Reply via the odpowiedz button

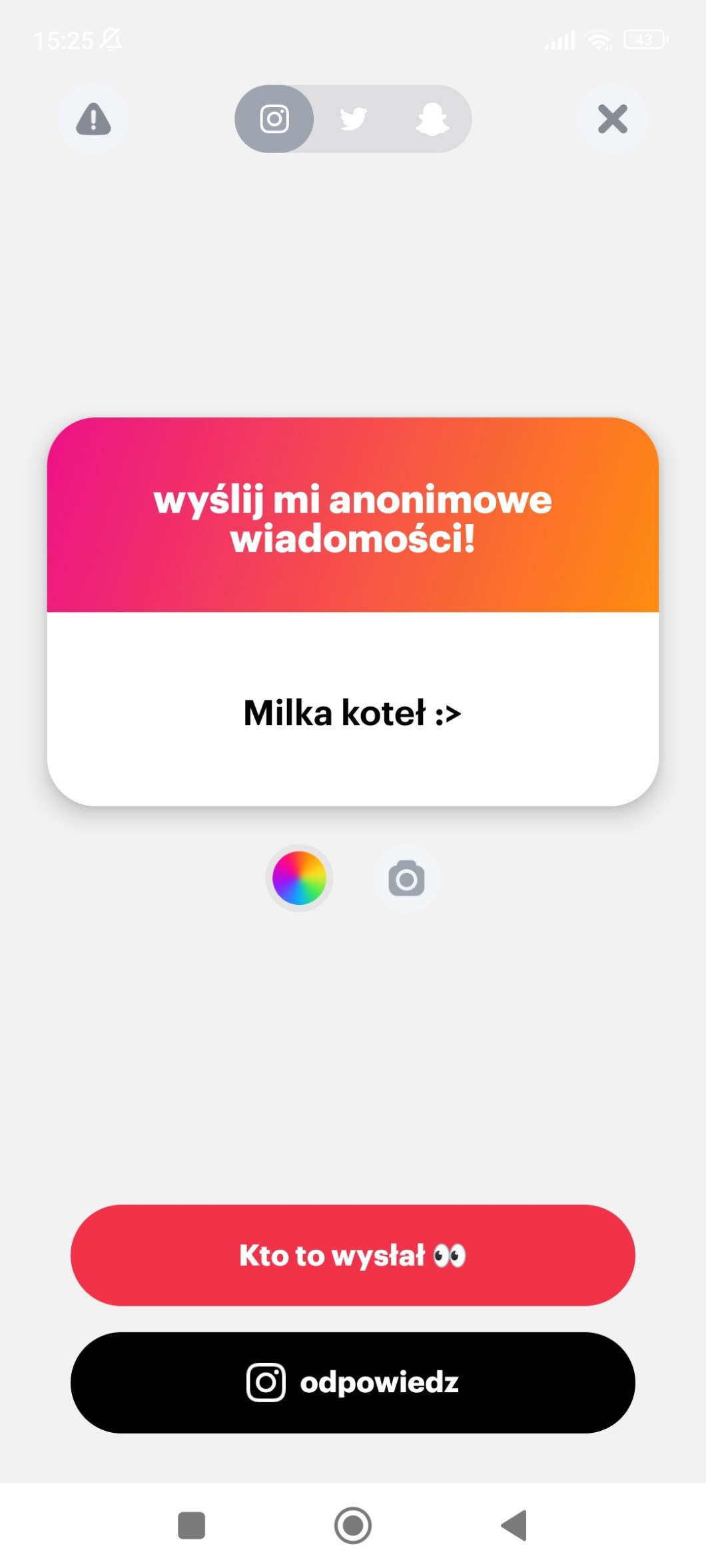tap(353, 1382)
